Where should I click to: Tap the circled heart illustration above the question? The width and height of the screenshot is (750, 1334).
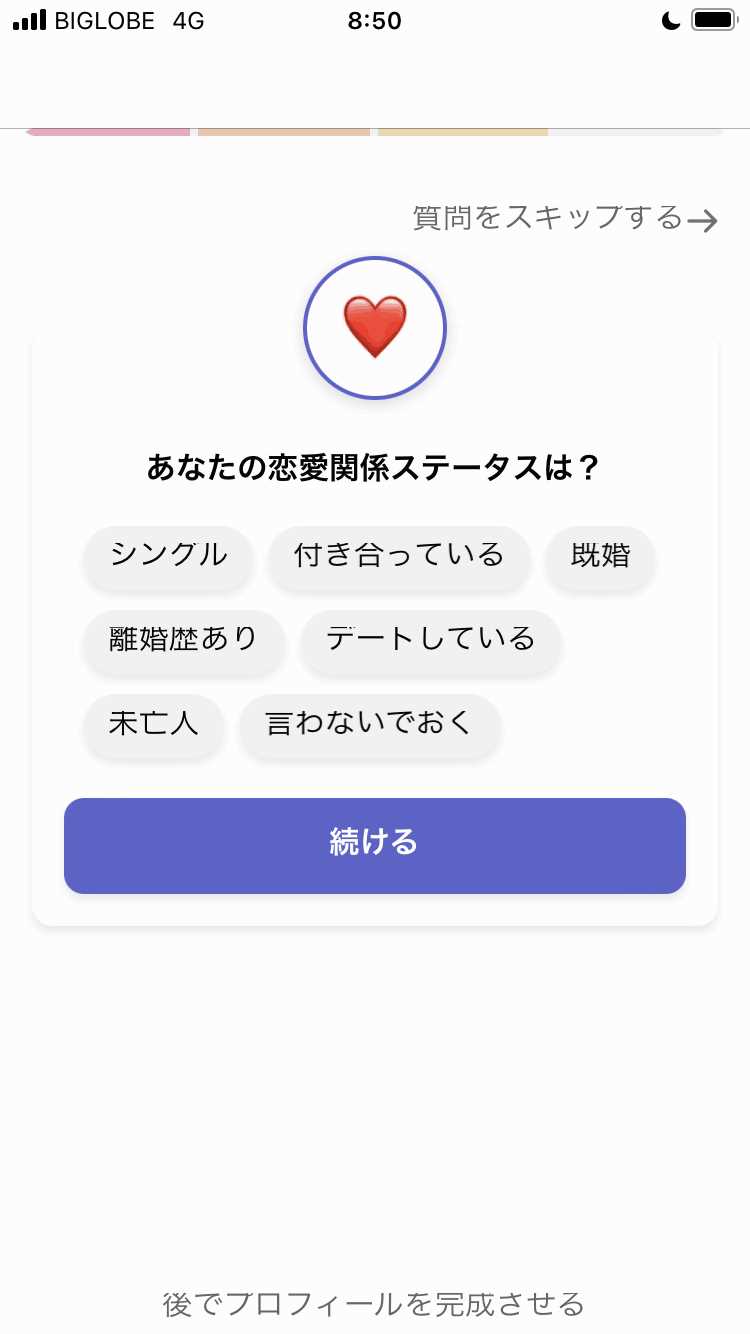click(375, 327)
